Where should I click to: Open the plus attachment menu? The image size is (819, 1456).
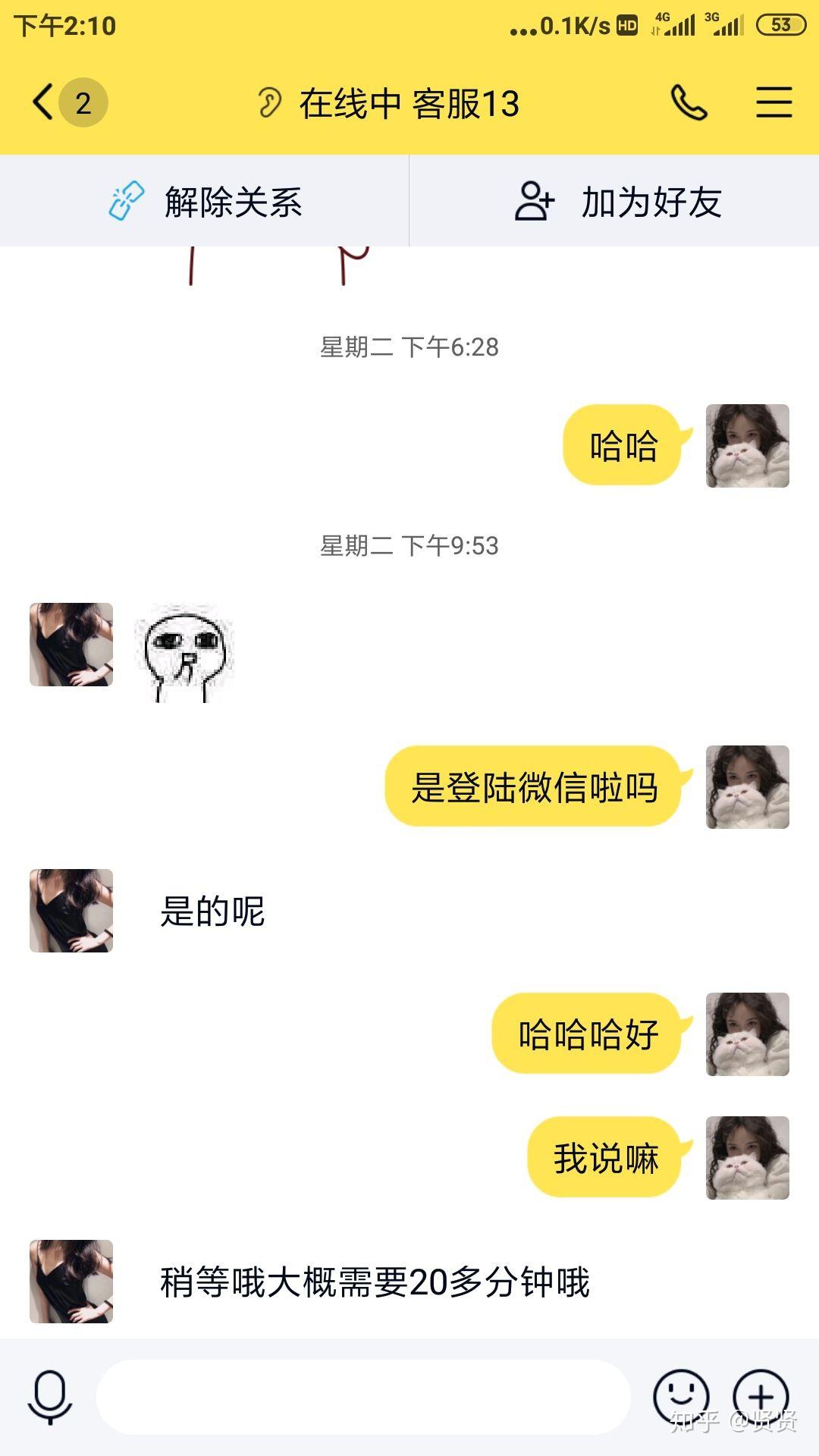pyautogui.click(x=761, y=1397)
